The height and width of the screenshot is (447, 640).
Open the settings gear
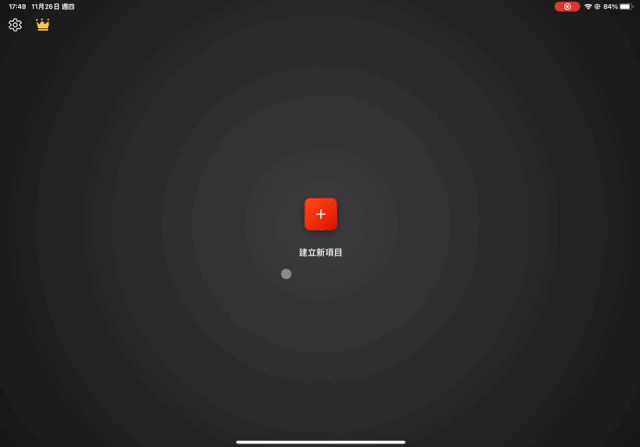[x=15, y=25]
